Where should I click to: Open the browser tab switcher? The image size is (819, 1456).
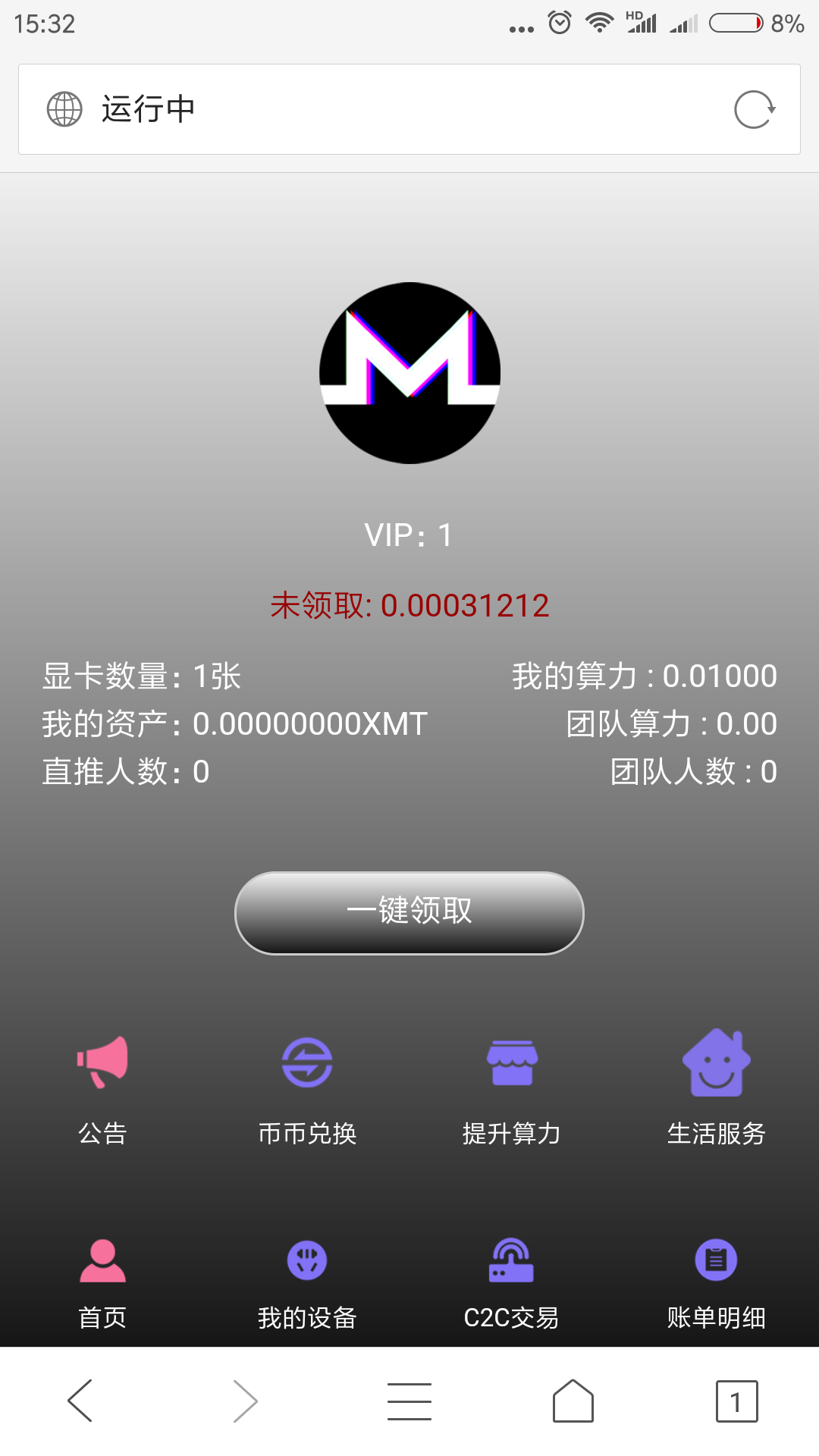(736, 1401)
